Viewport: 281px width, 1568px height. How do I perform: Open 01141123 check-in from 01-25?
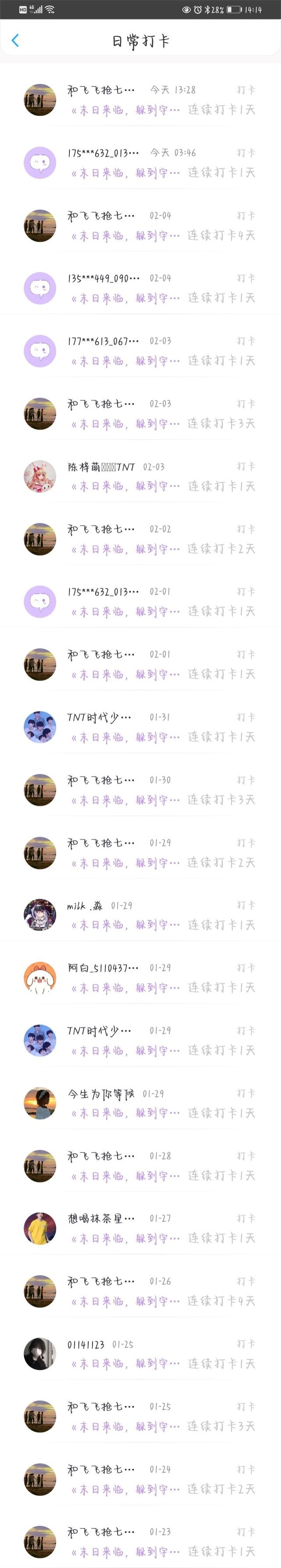tap(140, 1354)
